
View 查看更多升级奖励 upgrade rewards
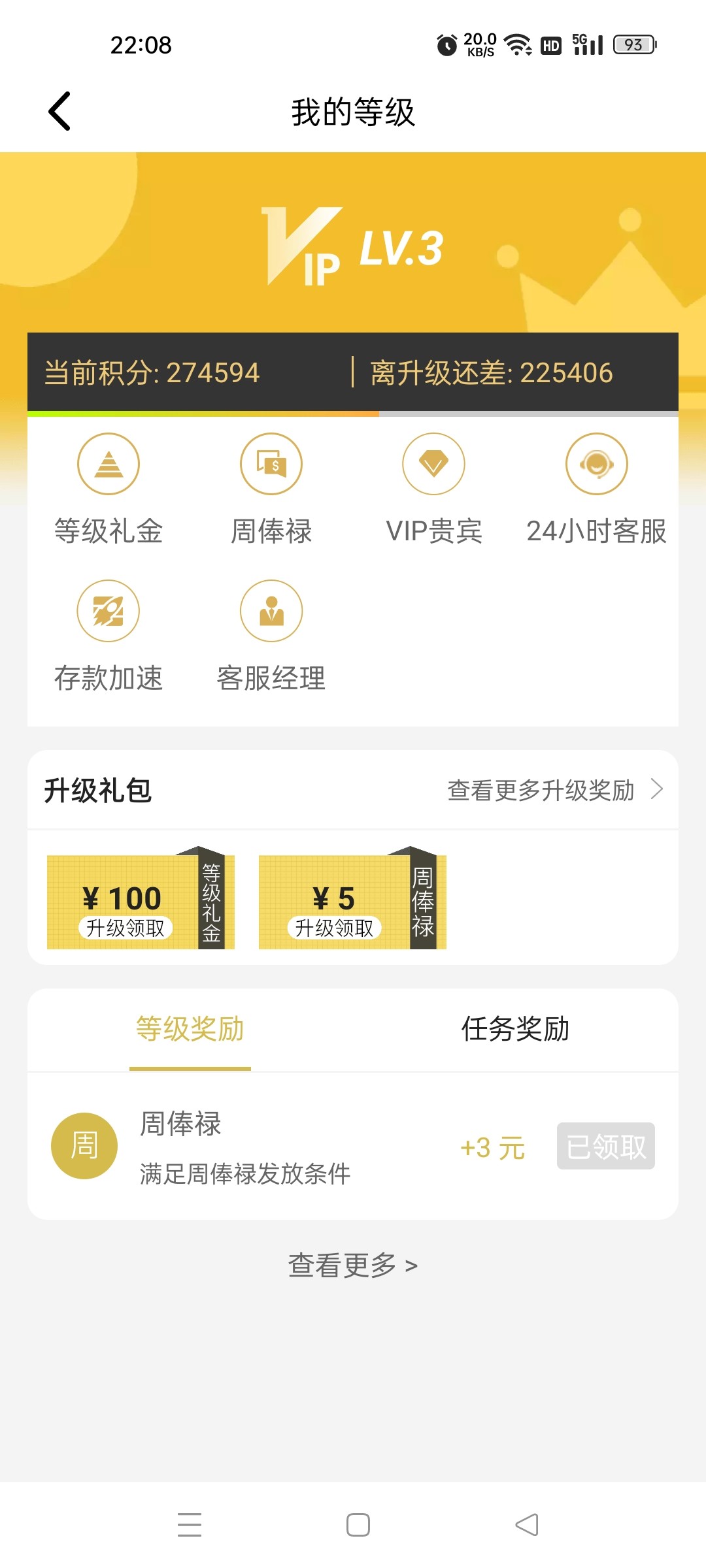pos(554,790)
